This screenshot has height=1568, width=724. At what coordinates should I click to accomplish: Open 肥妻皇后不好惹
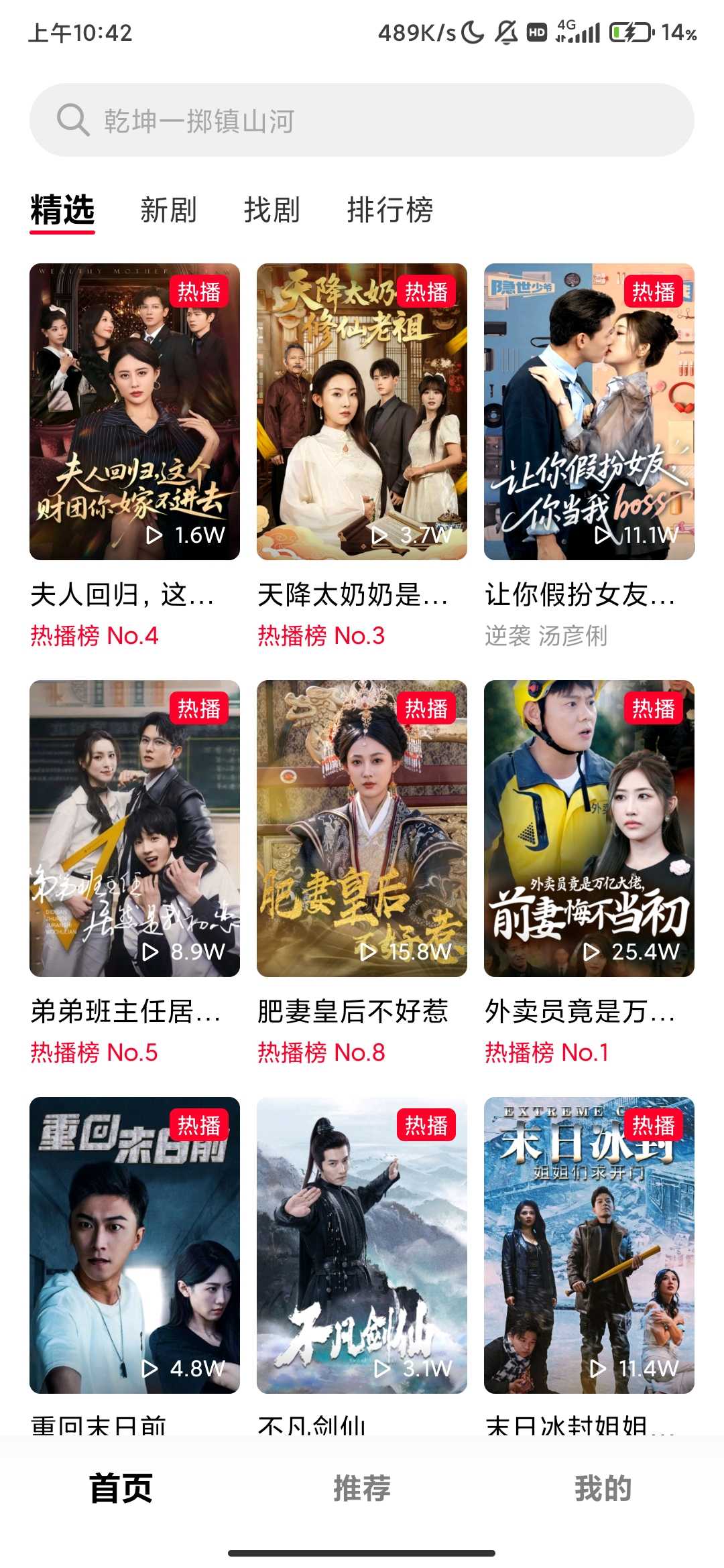tap(362, 828)
